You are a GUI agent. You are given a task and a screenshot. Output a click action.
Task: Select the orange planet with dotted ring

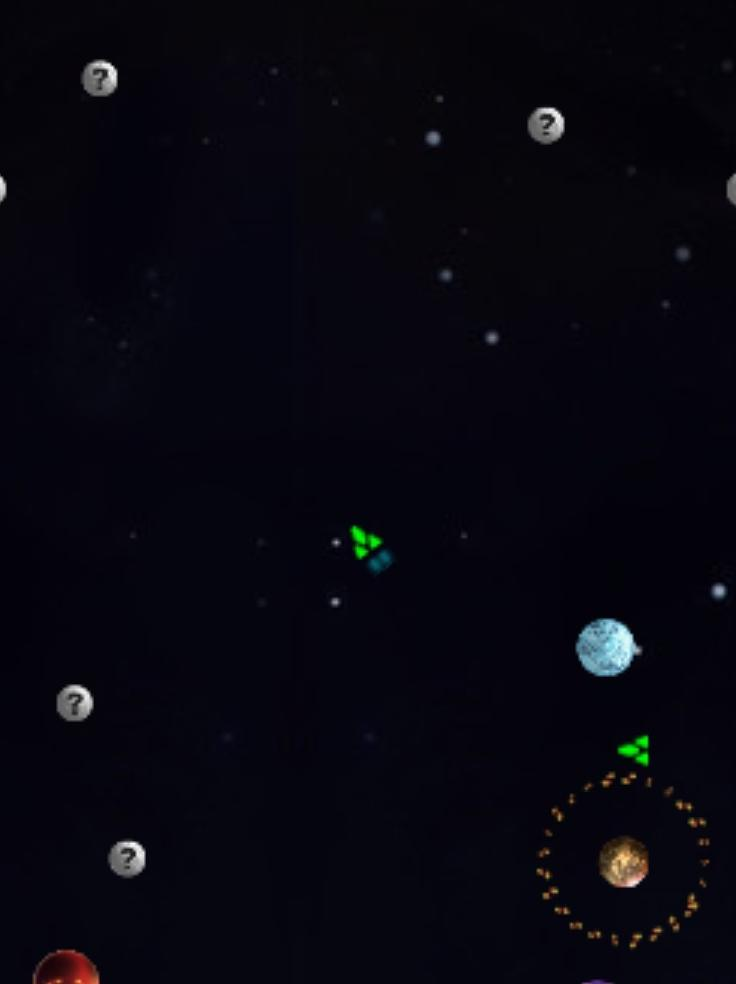[x=623, y=862]
